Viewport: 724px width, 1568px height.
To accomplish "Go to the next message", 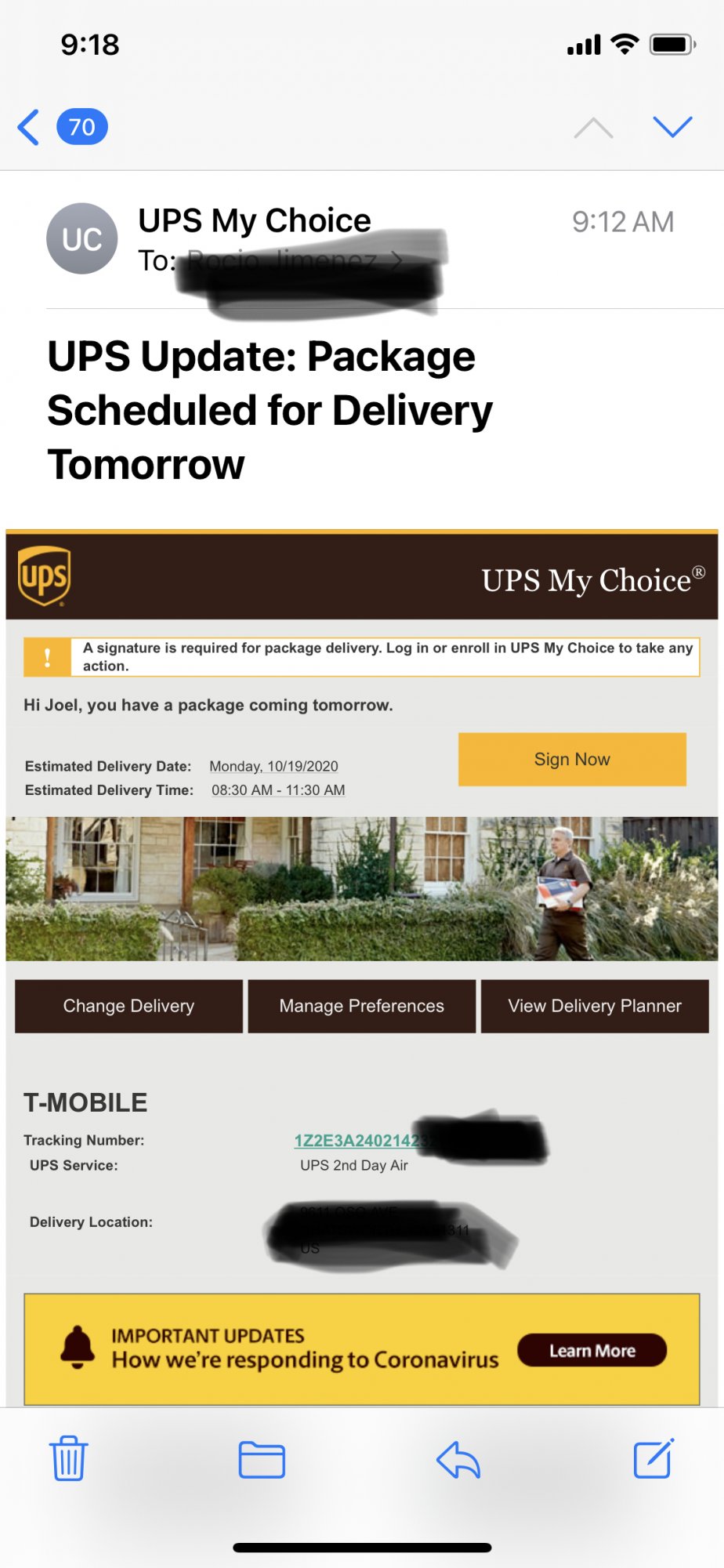I will pos(672,127).
